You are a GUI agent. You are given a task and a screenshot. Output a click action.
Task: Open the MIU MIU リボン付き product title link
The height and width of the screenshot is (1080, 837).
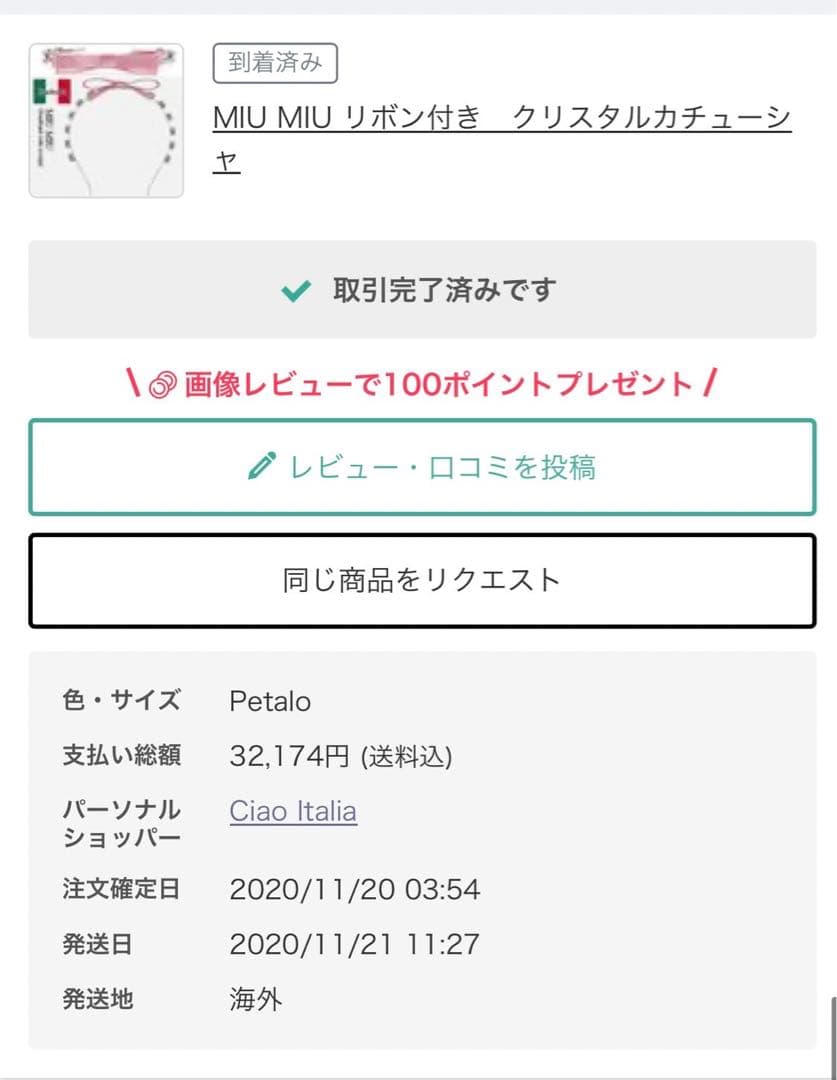(500, 120)
